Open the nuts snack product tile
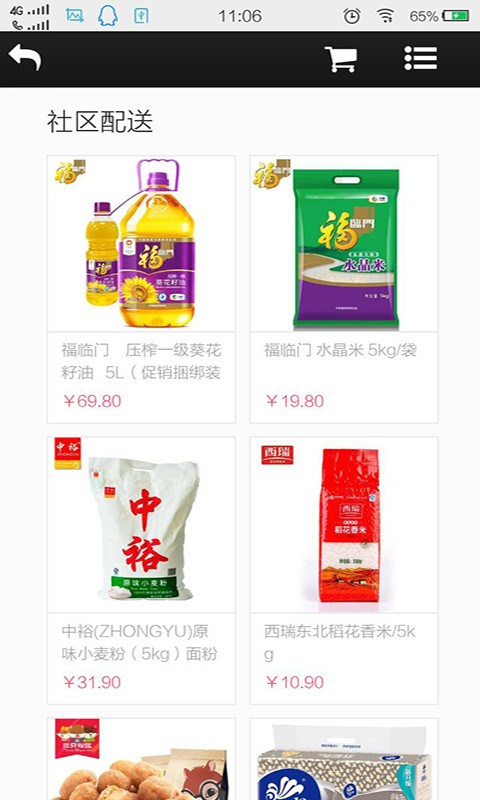480x800 pixels. point(141,759)
